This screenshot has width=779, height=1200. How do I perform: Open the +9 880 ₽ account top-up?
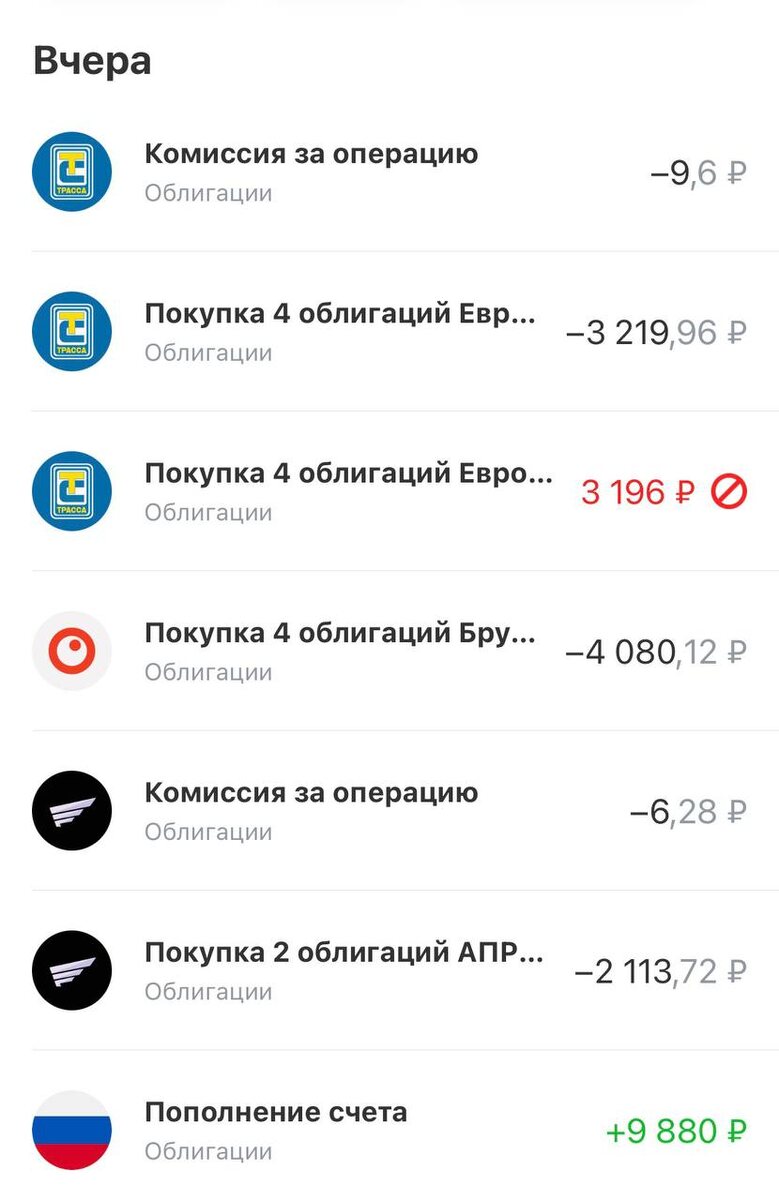coord(389,1131)
